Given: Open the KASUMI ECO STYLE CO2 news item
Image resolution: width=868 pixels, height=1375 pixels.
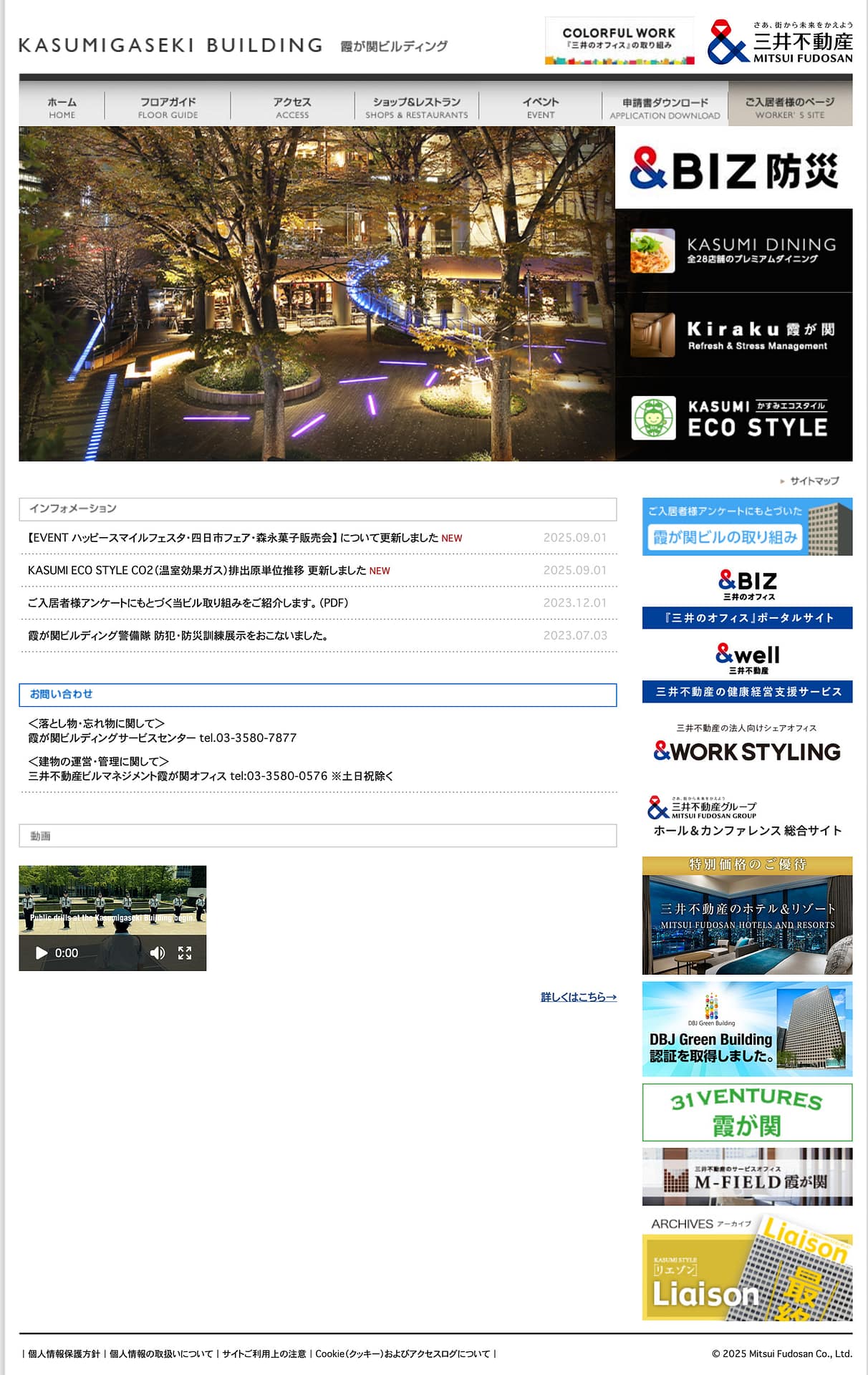Looking at the screenshot, I should 197,570.
